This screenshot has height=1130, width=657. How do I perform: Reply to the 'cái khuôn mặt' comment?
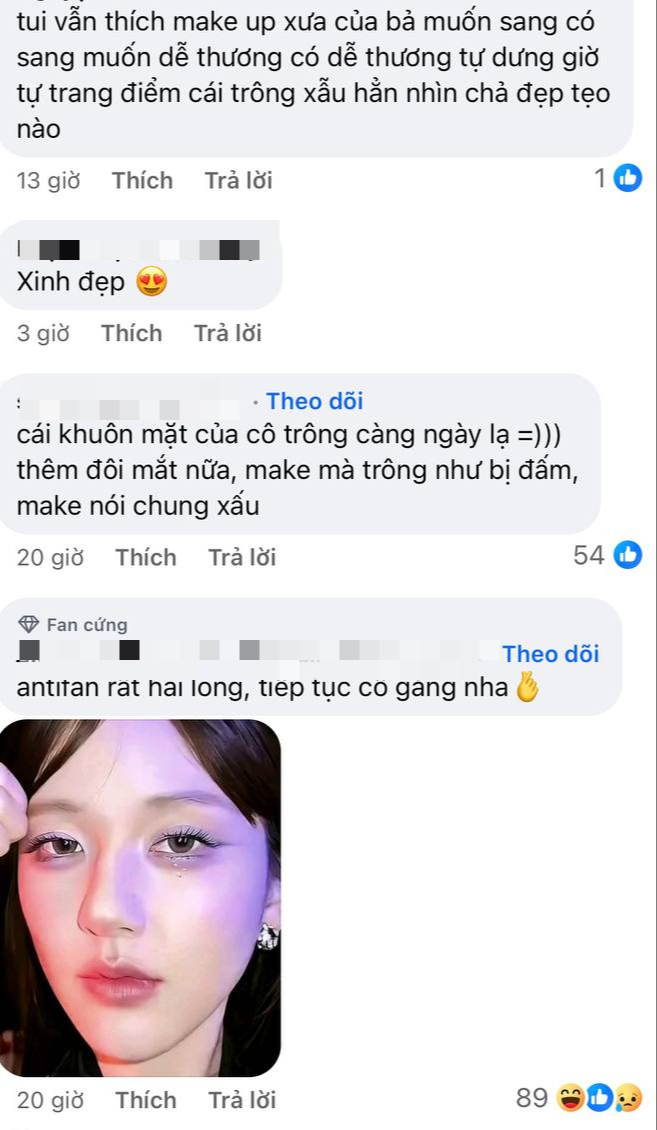coord(242,557)
